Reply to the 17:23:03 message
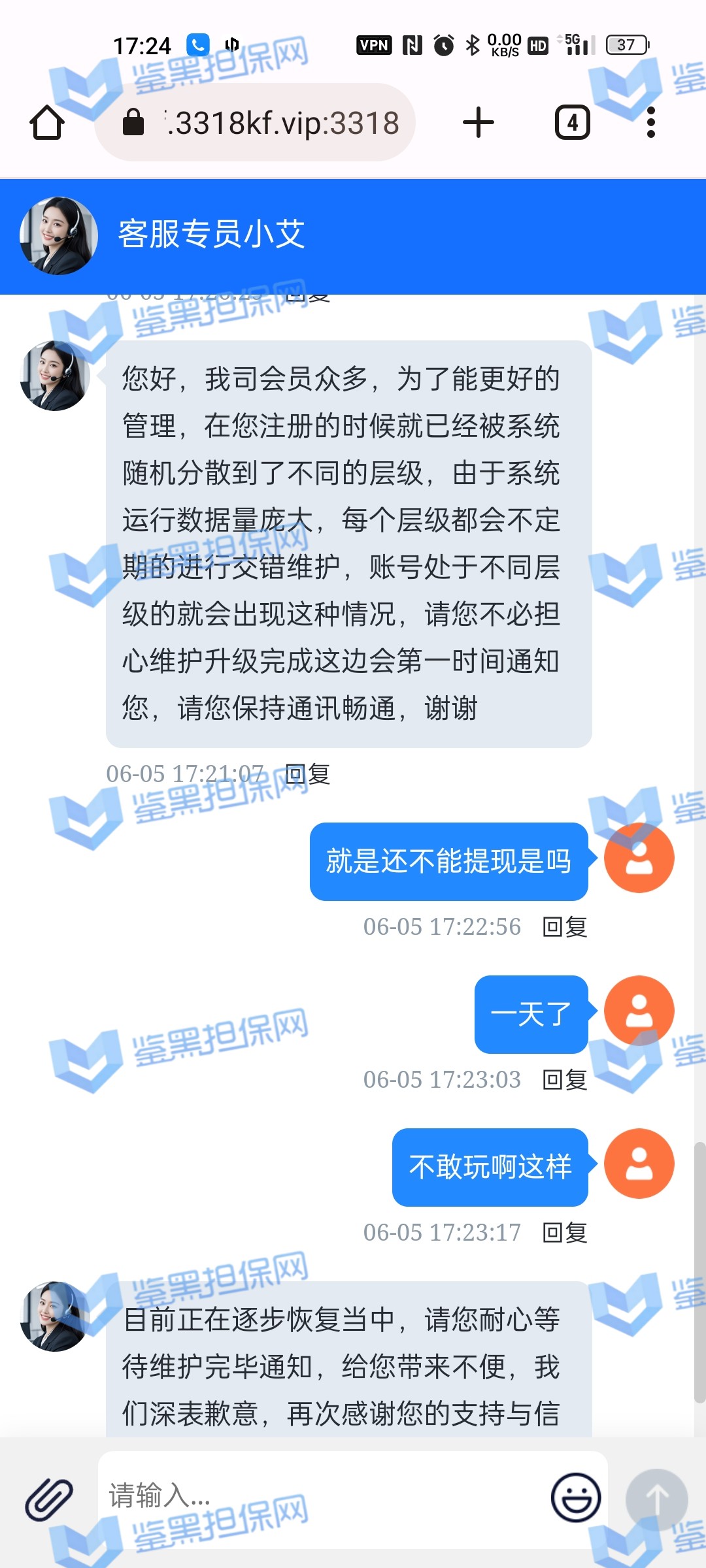Image resolution: width=706 pixels, height=1568 pixels. [x=565, y=1080]
